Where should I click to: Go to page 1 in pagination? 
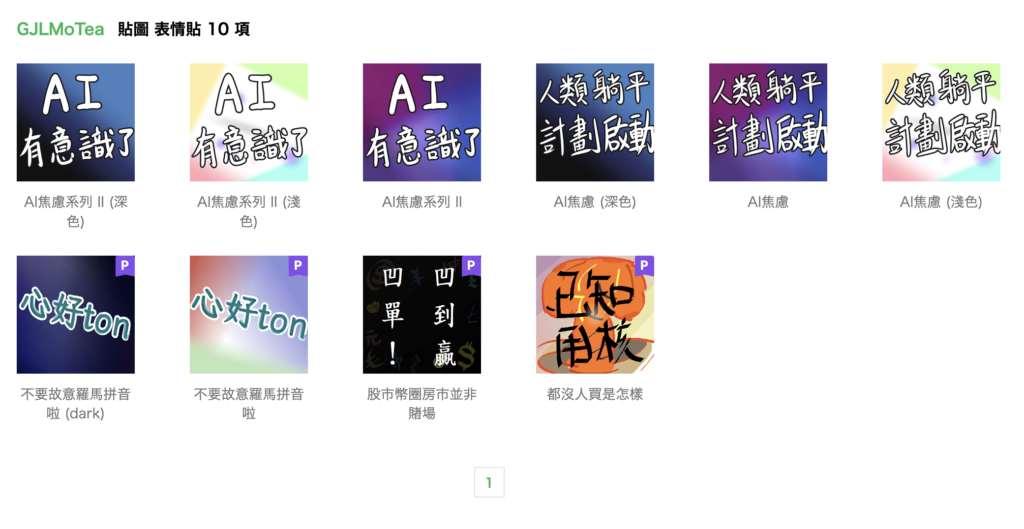[x=489, y=482]
